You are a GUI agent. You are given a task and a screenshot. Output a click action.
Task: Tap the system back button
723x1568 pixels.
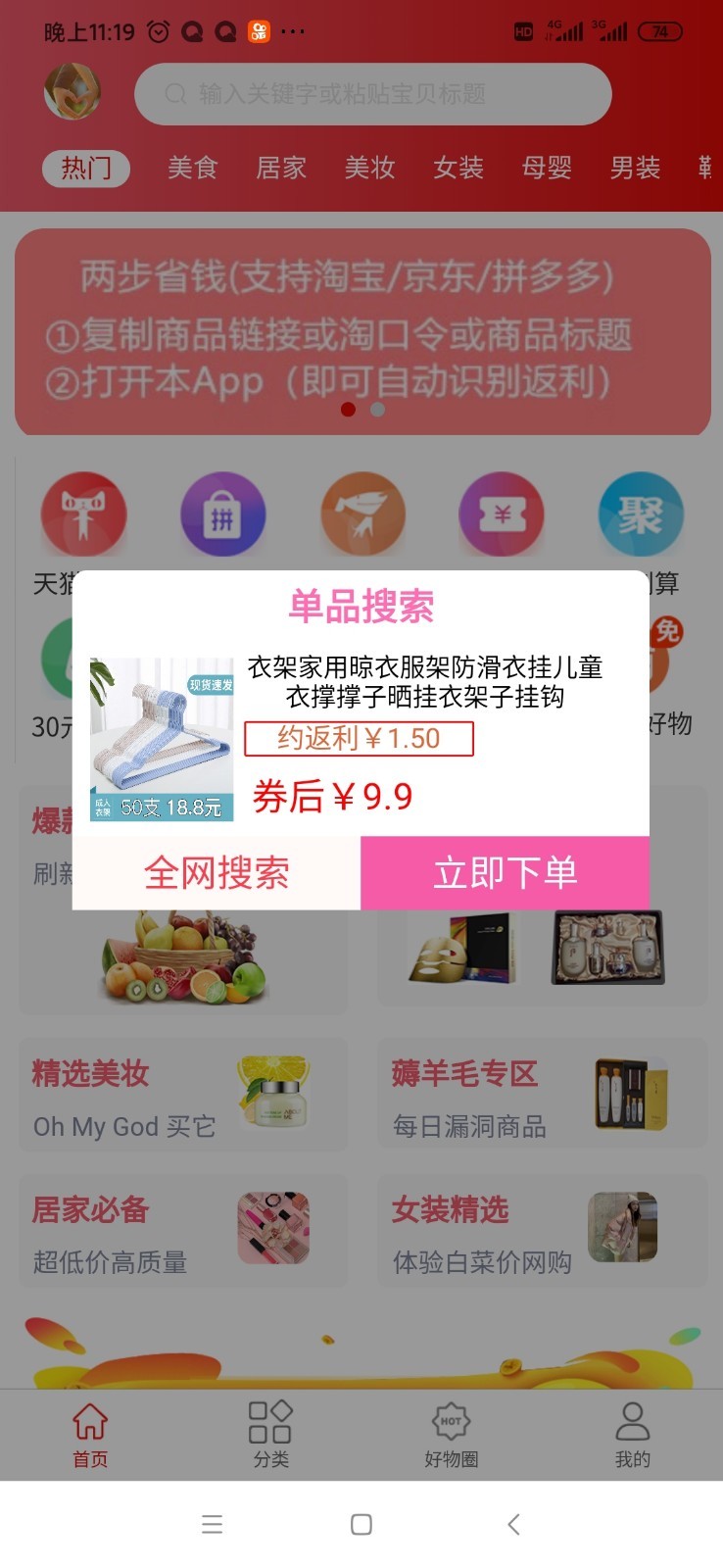[x=512, y=1524]
